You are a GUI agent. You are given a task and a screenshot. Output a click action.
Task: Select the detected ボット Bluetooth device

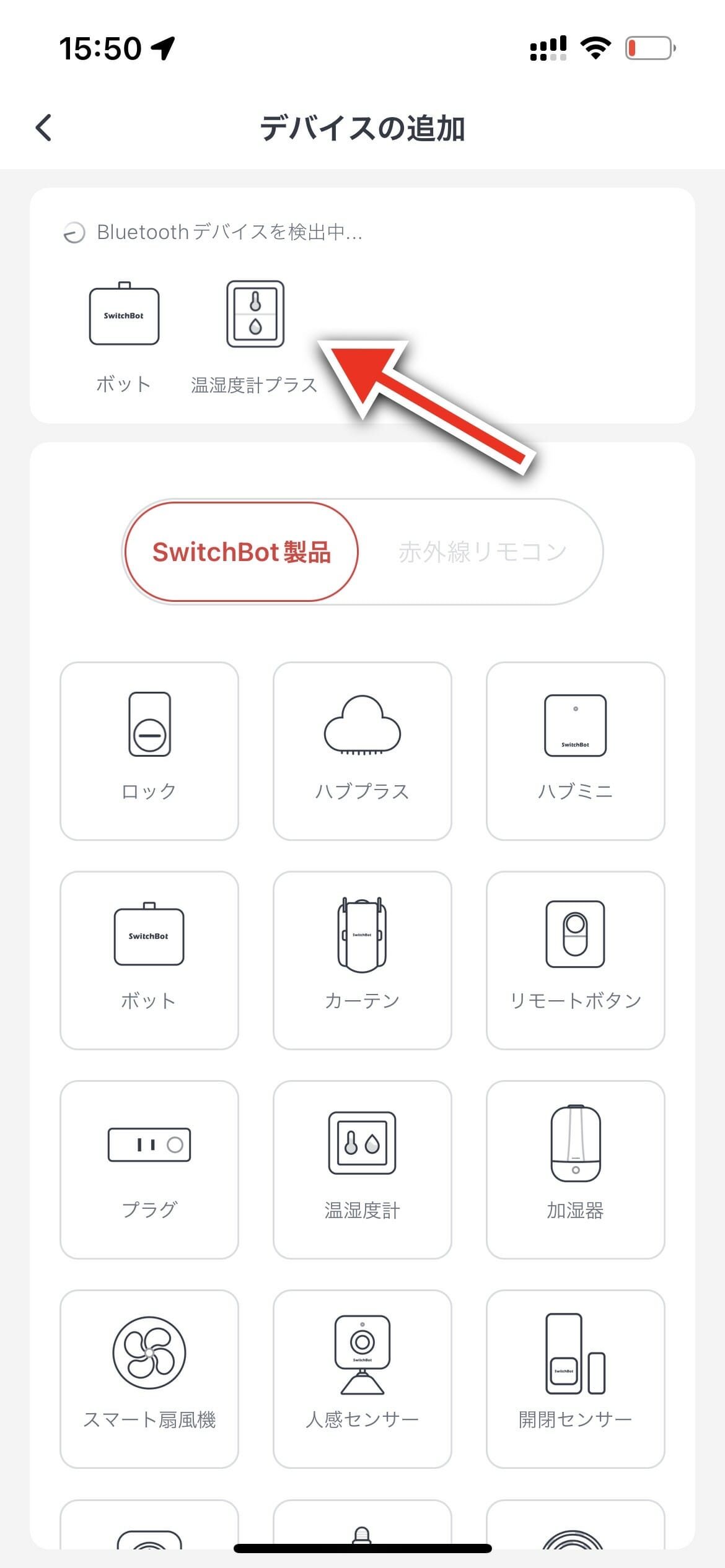(x=124, y=338)
